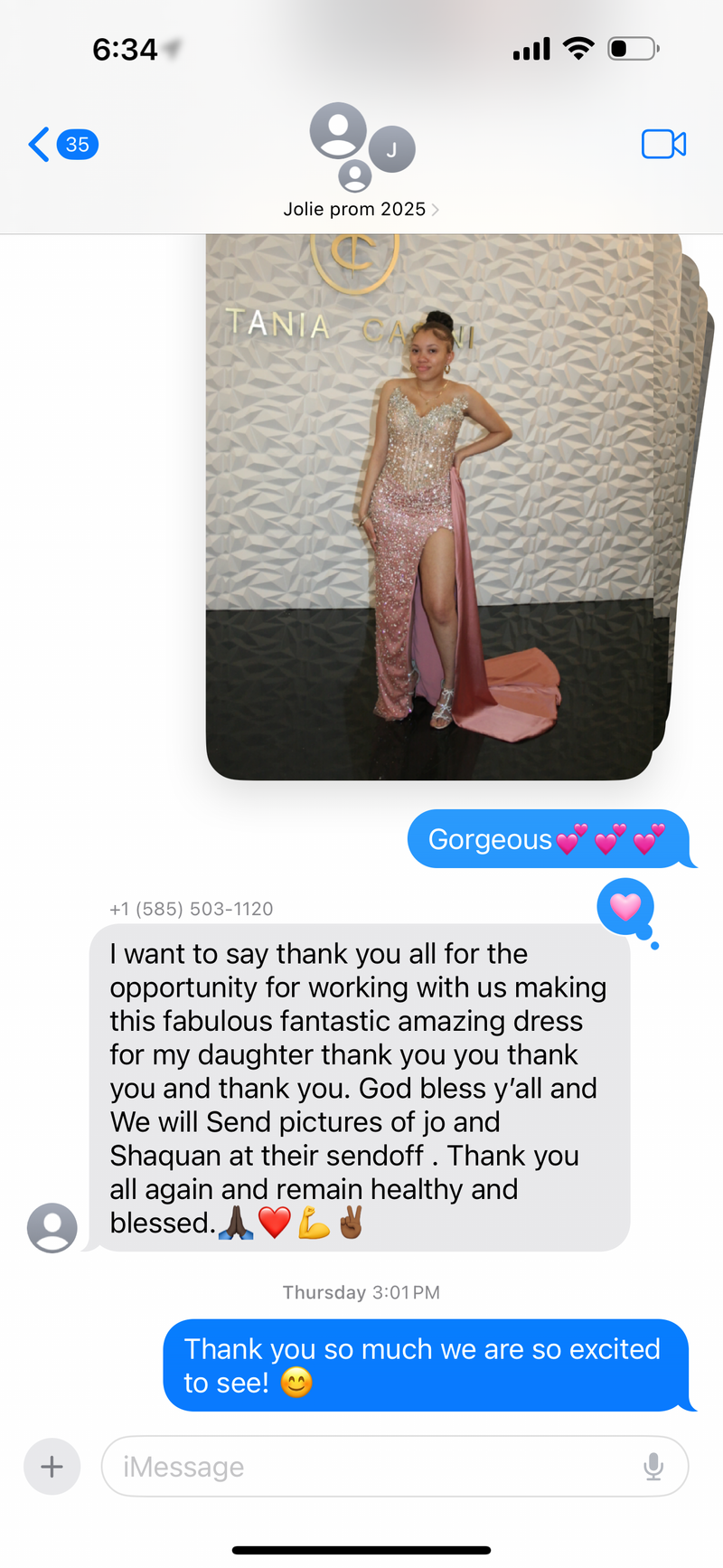
Task: Start a FaceTime video call
Action: [663, 145]
